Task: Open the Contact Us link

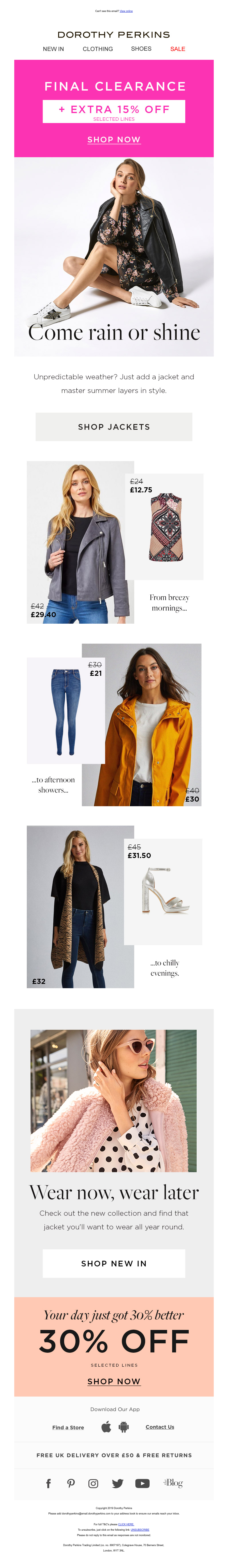Action: 160,1427
